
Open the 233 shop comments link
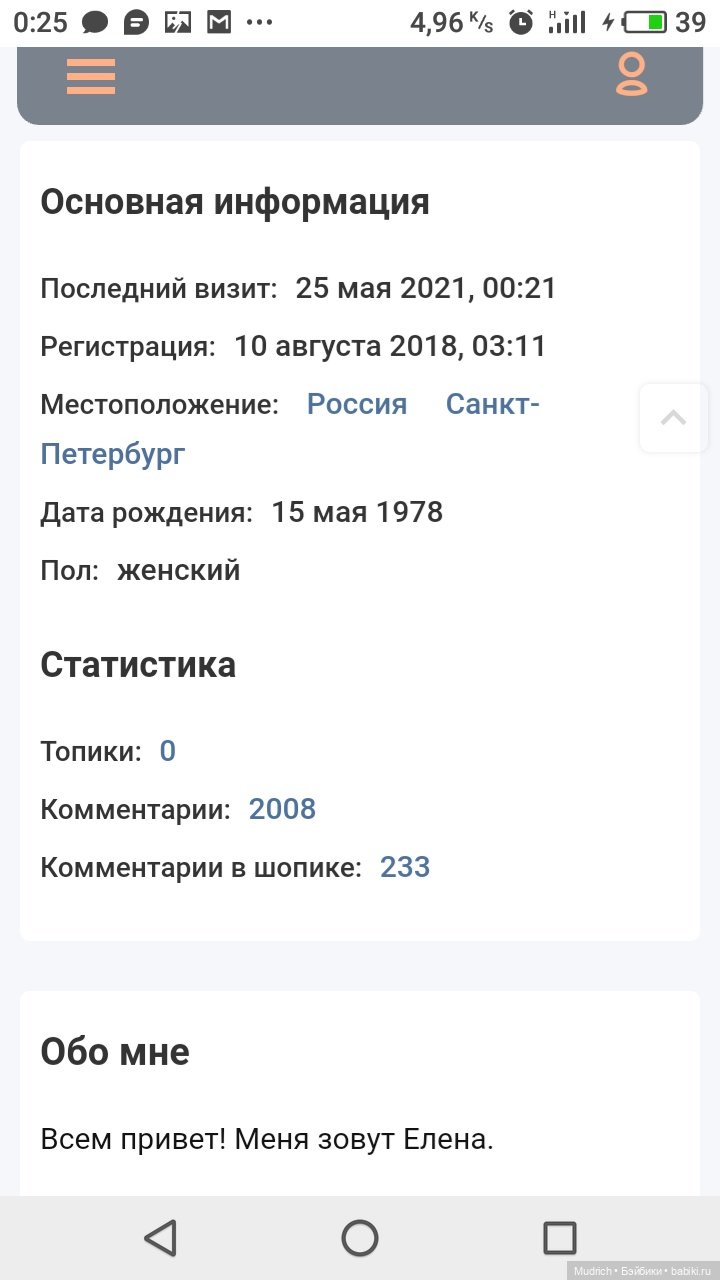point(405,867)
